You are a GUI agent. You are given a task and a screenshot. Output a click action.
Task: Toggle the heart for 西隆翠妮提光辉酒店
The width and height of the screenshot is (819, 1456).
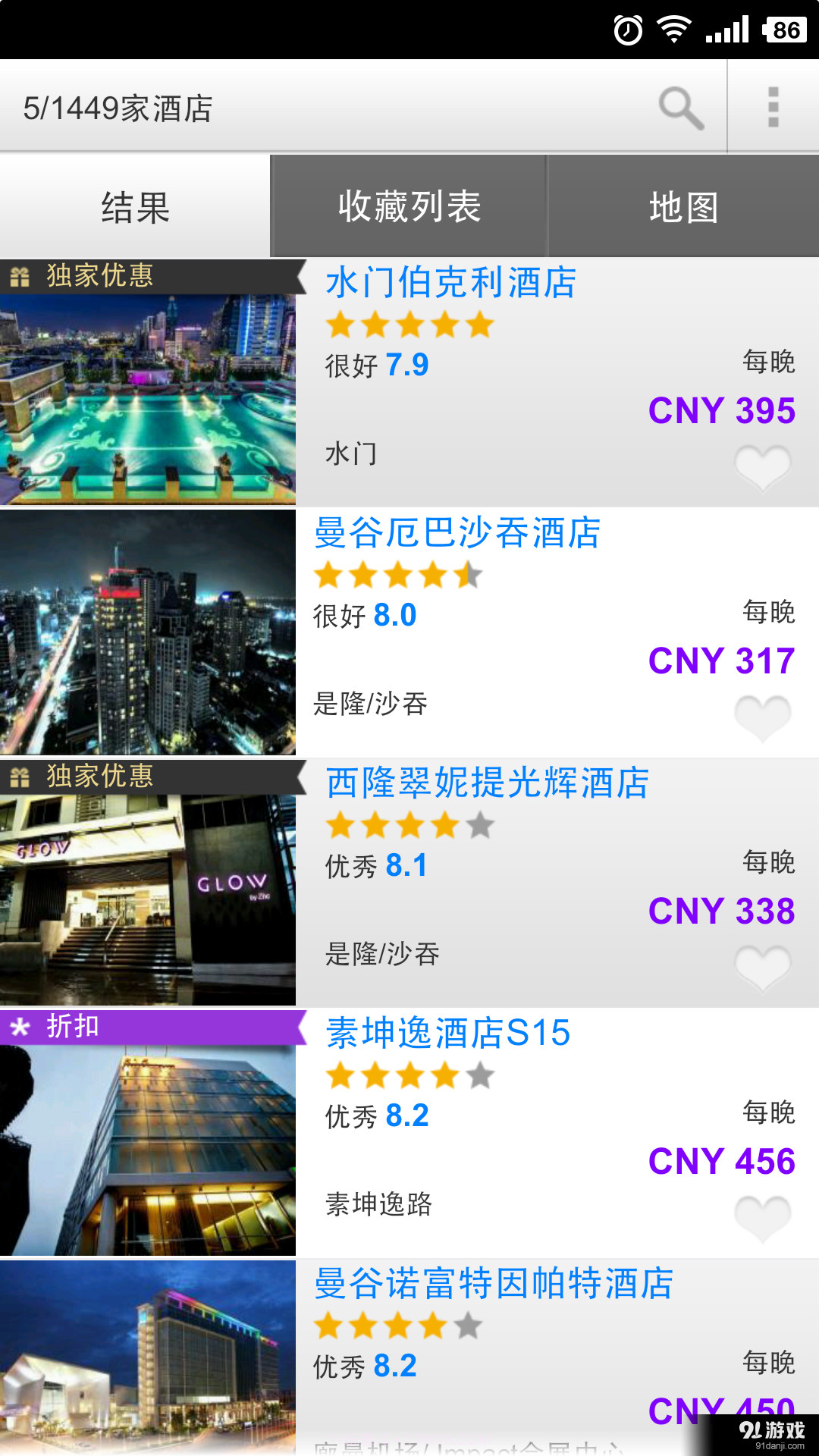tap(762, 968)
